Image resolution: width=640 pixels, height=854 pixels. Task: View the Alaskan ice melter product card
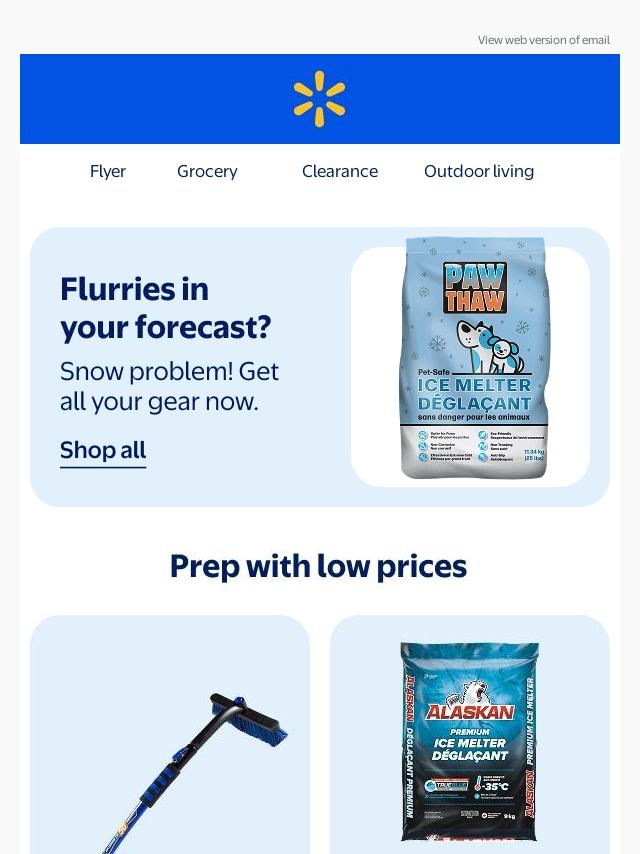[x=470, y=740]
